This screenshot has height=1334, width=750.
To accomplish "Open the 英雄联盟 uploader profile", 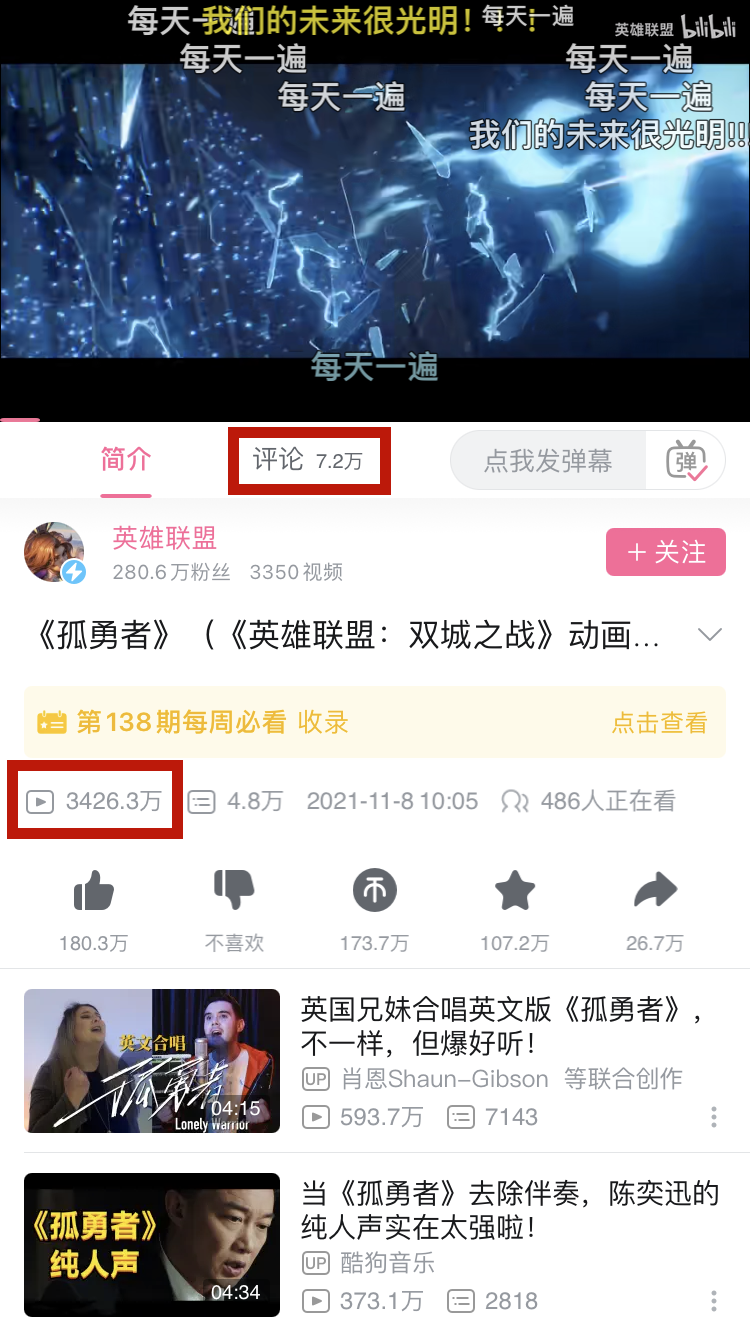I will [164, 538].
